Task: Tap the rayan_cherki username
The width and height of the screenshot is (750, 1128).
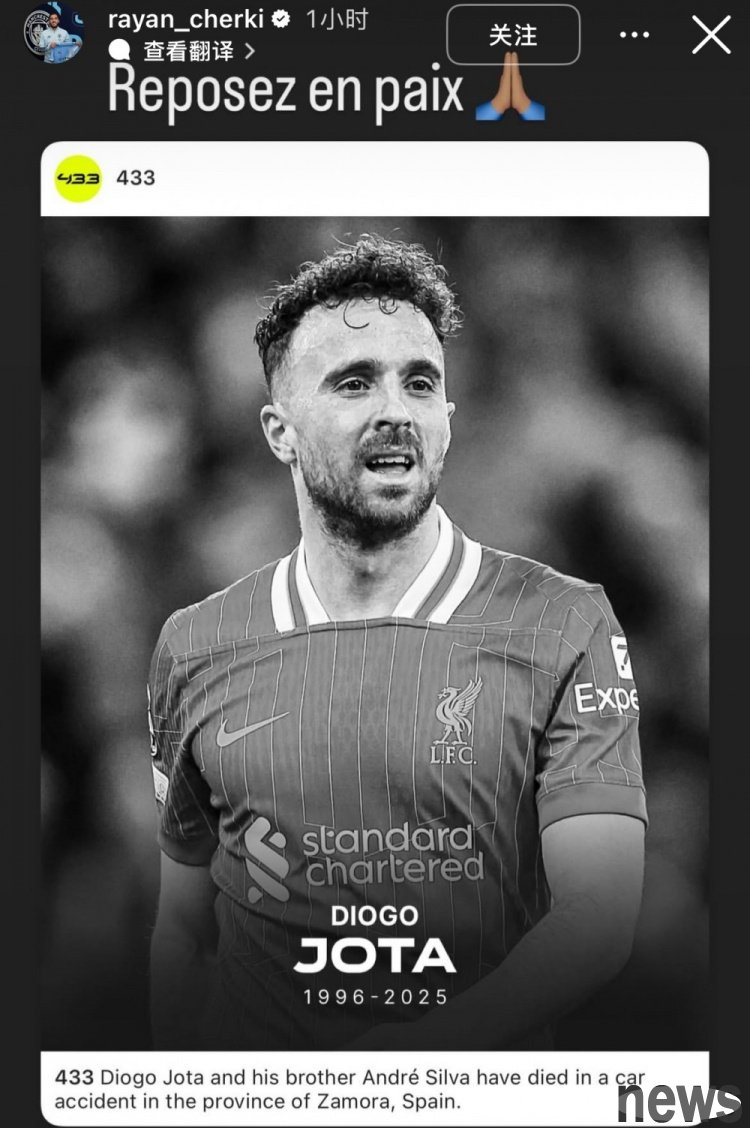Action: click(x=183, y=19)
